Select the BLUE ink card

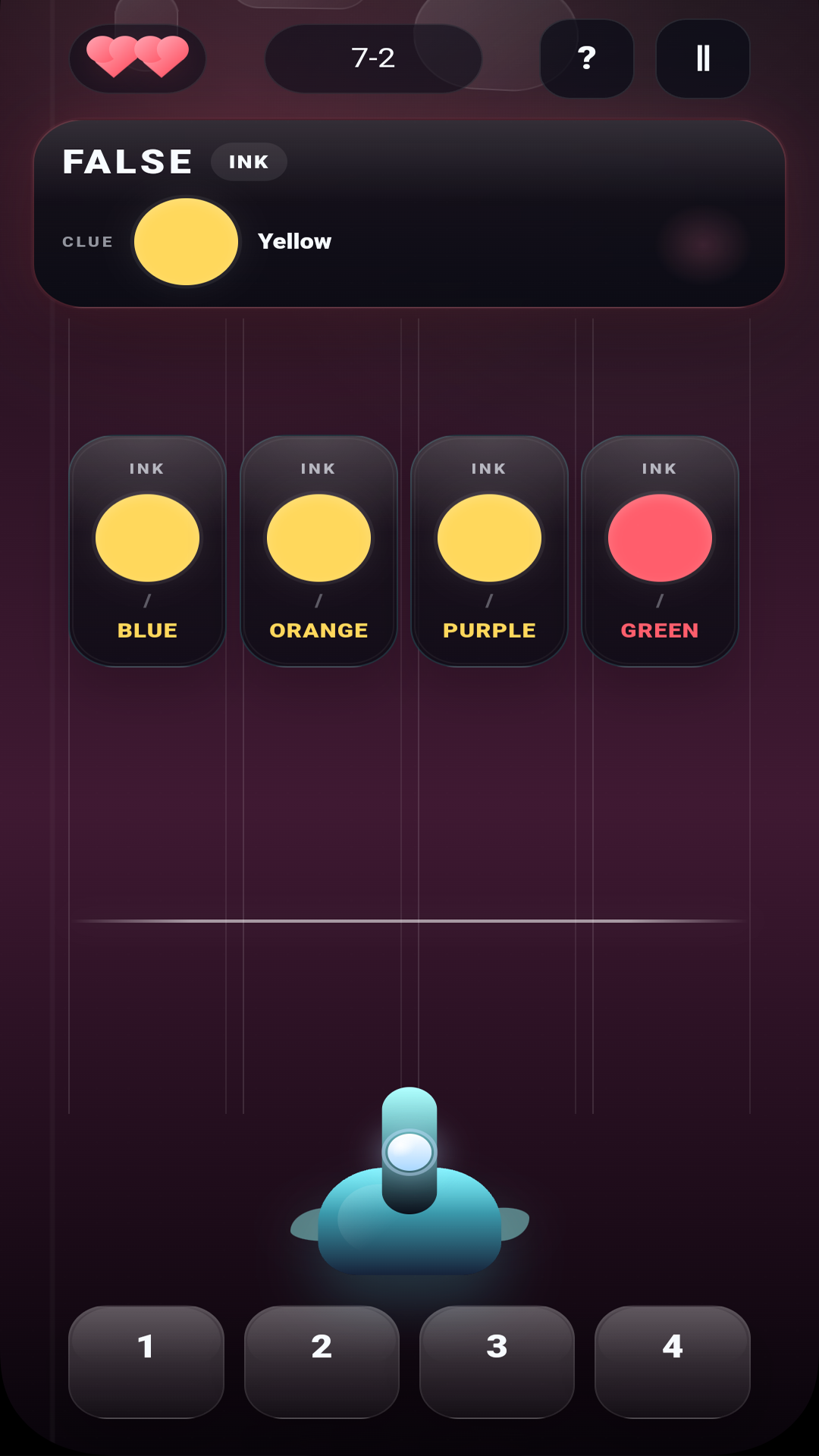pos(147,551)
